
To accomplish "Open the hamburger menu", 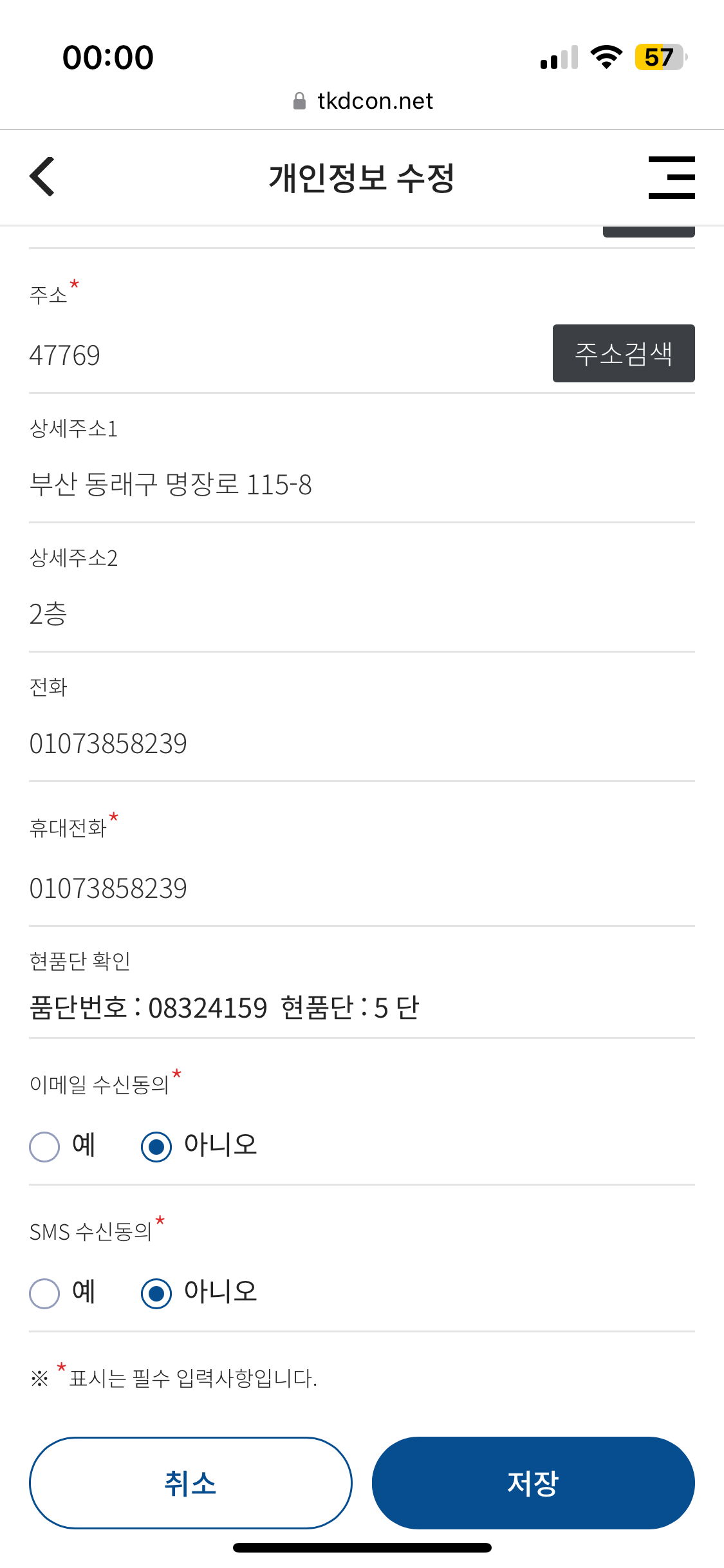I will pyautogui.click(x=671, y=177).
